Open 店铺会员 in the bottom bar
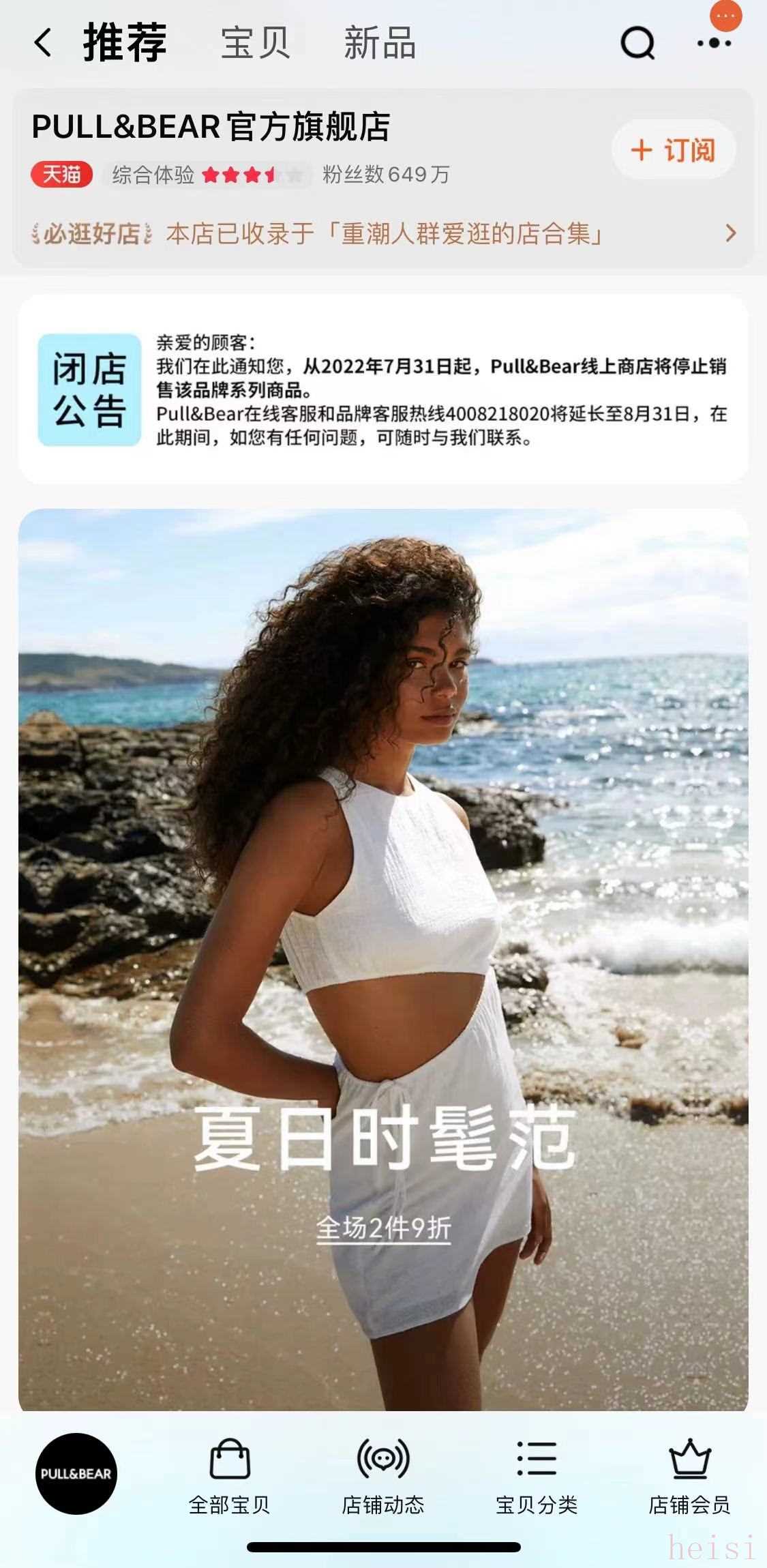The height and width of the screenshot is (1568, 767). (689, 1476)
